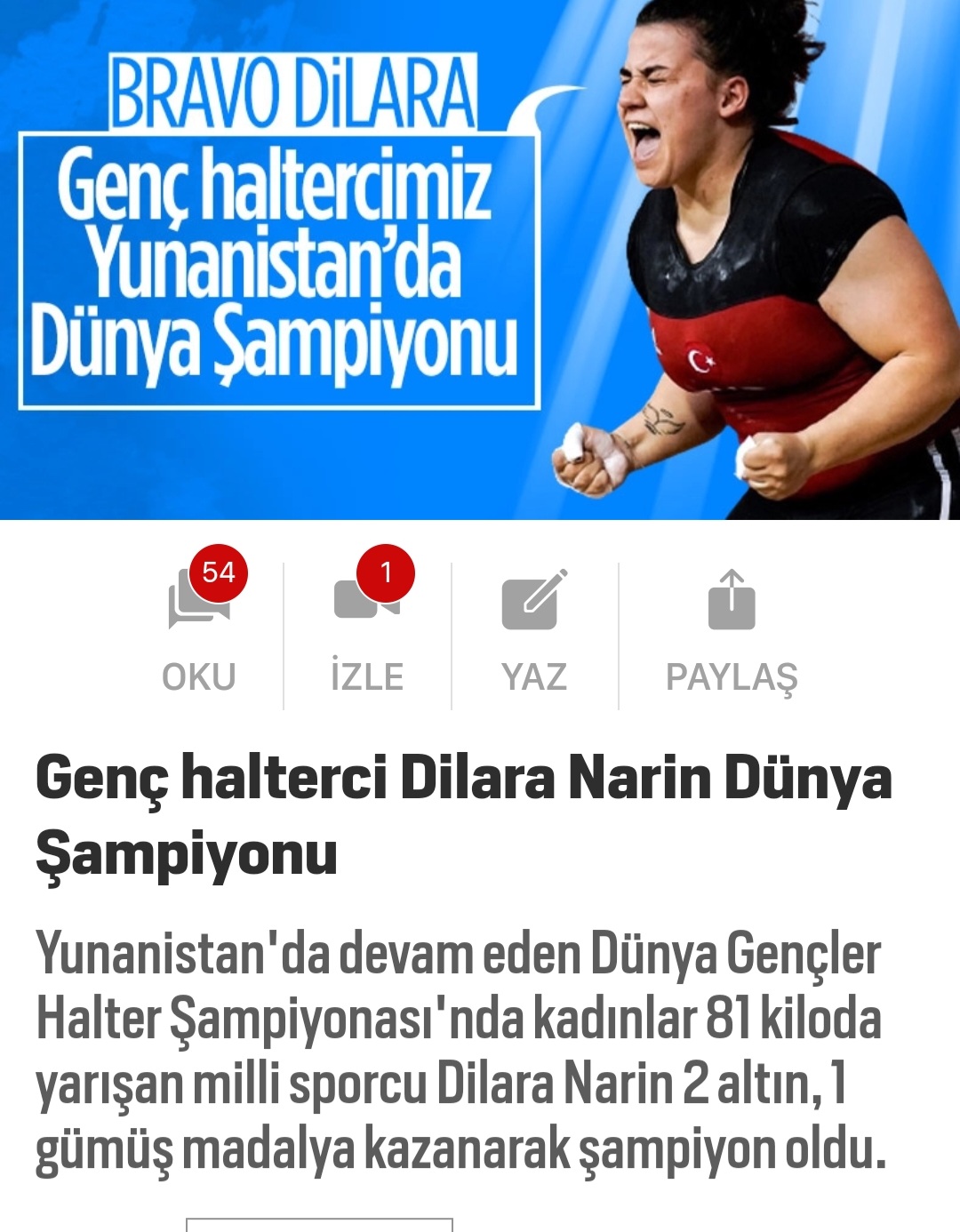Screen dimensions: 960x1232
Task: Share the article via PAYLAŞ
Action: pos(732,631)
